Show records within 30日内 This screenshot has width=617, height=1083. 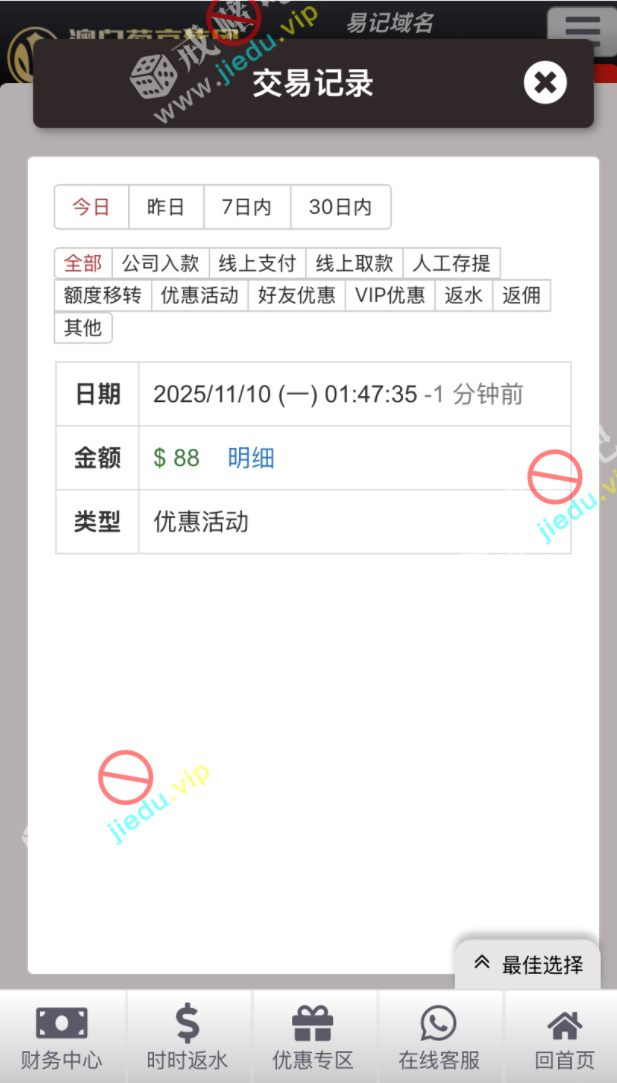[x=340, y=207]
